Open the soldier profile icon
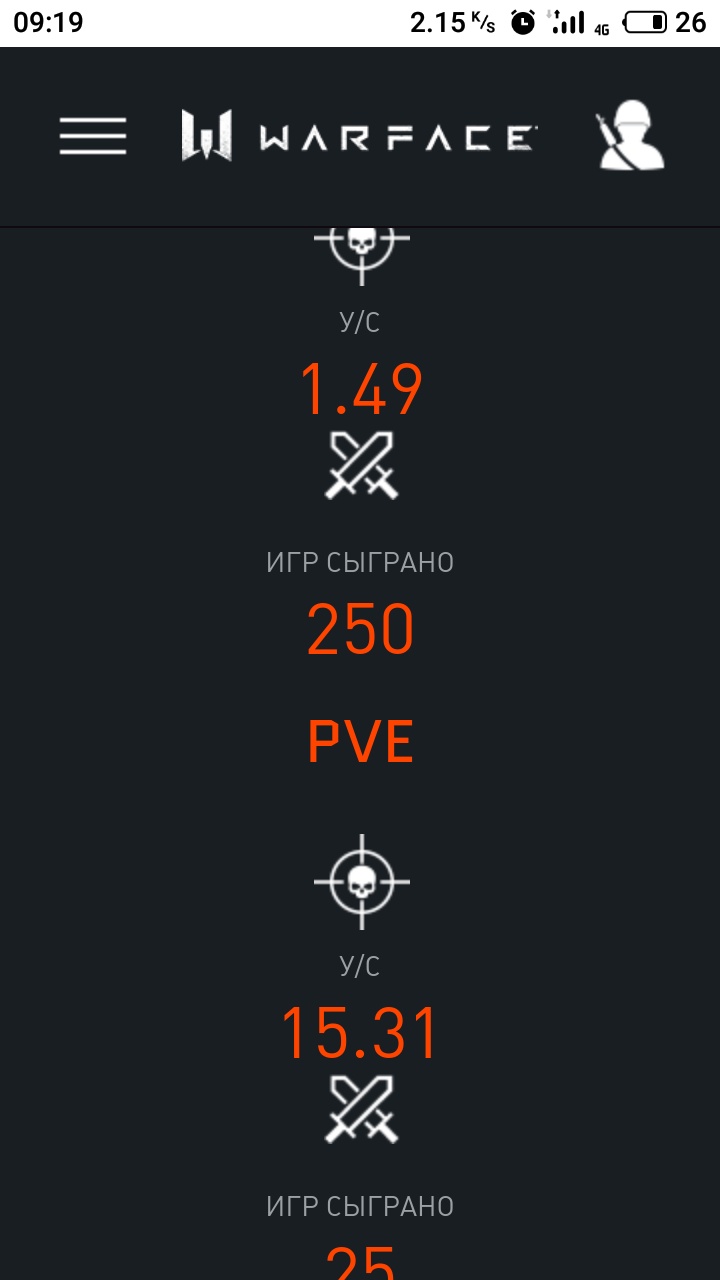This screenshot has width=720, height=1280. point(631,135)
